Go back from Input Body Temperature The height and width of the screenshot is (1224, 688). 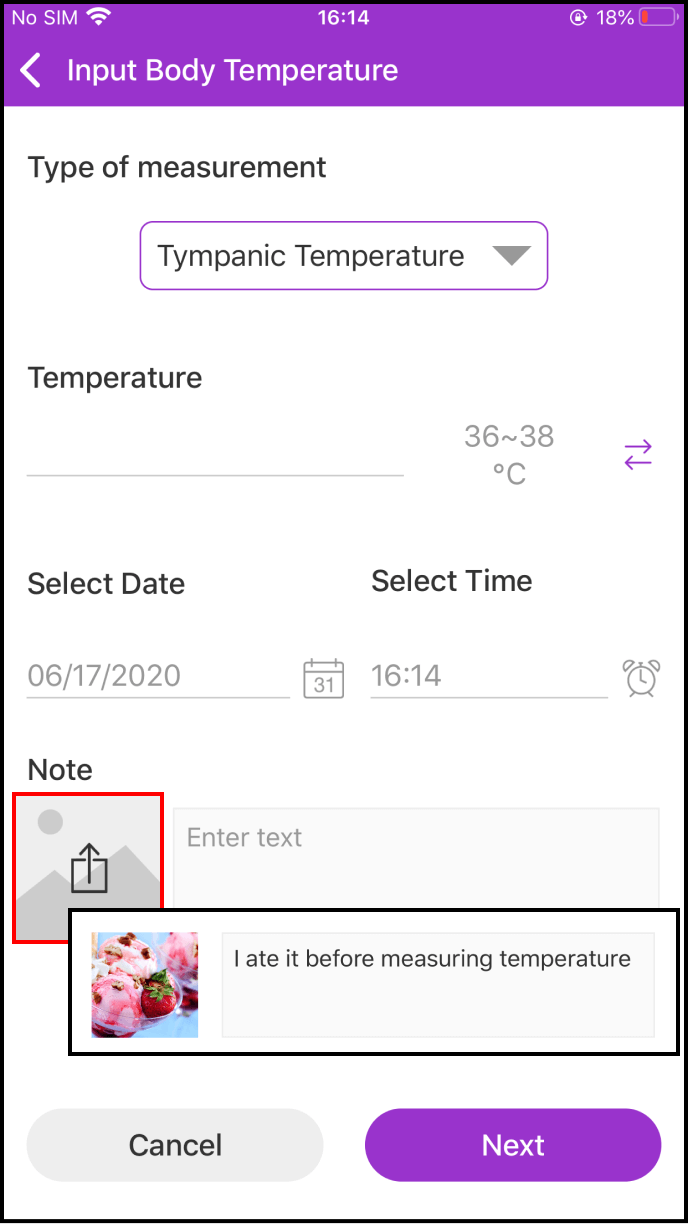pyautogui.click(x=31, y=71)
